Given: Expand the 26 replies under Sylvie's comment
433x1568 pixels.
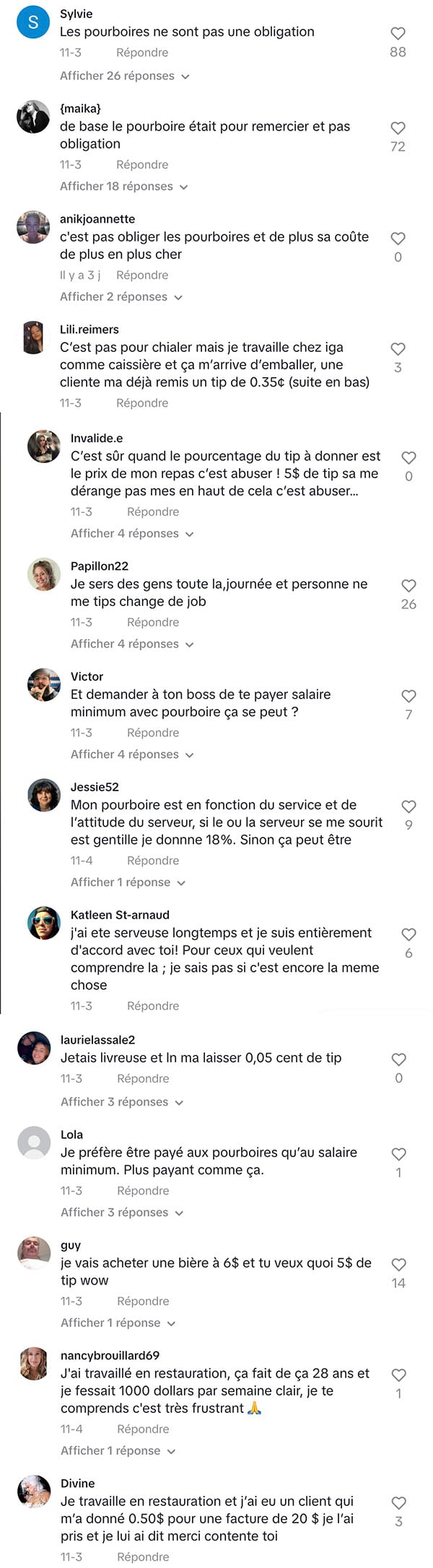Looking at the screenshot, I should pyautogui.click(x=124, y=76).
